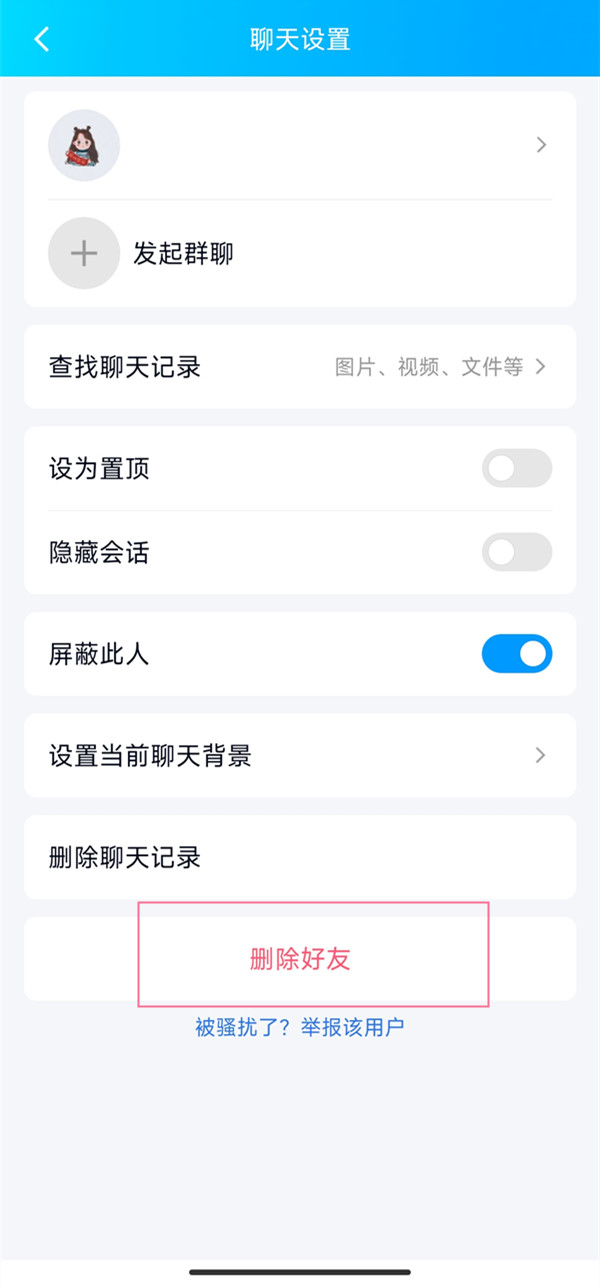The height and width of the screenshot is (1284, 600).
Task: Open the contact's profile row
Action: [x=300, y=146]
